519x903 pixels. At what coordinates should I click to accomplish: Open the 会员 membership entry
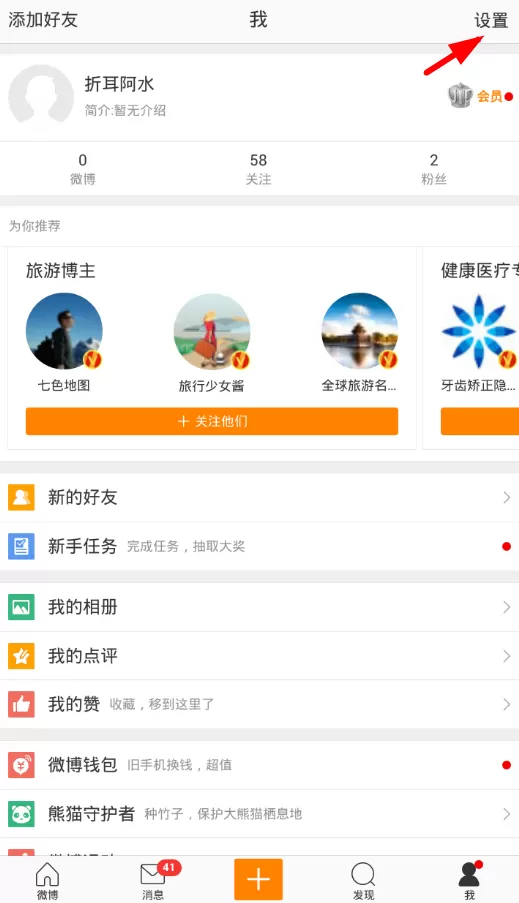point(480,96)
